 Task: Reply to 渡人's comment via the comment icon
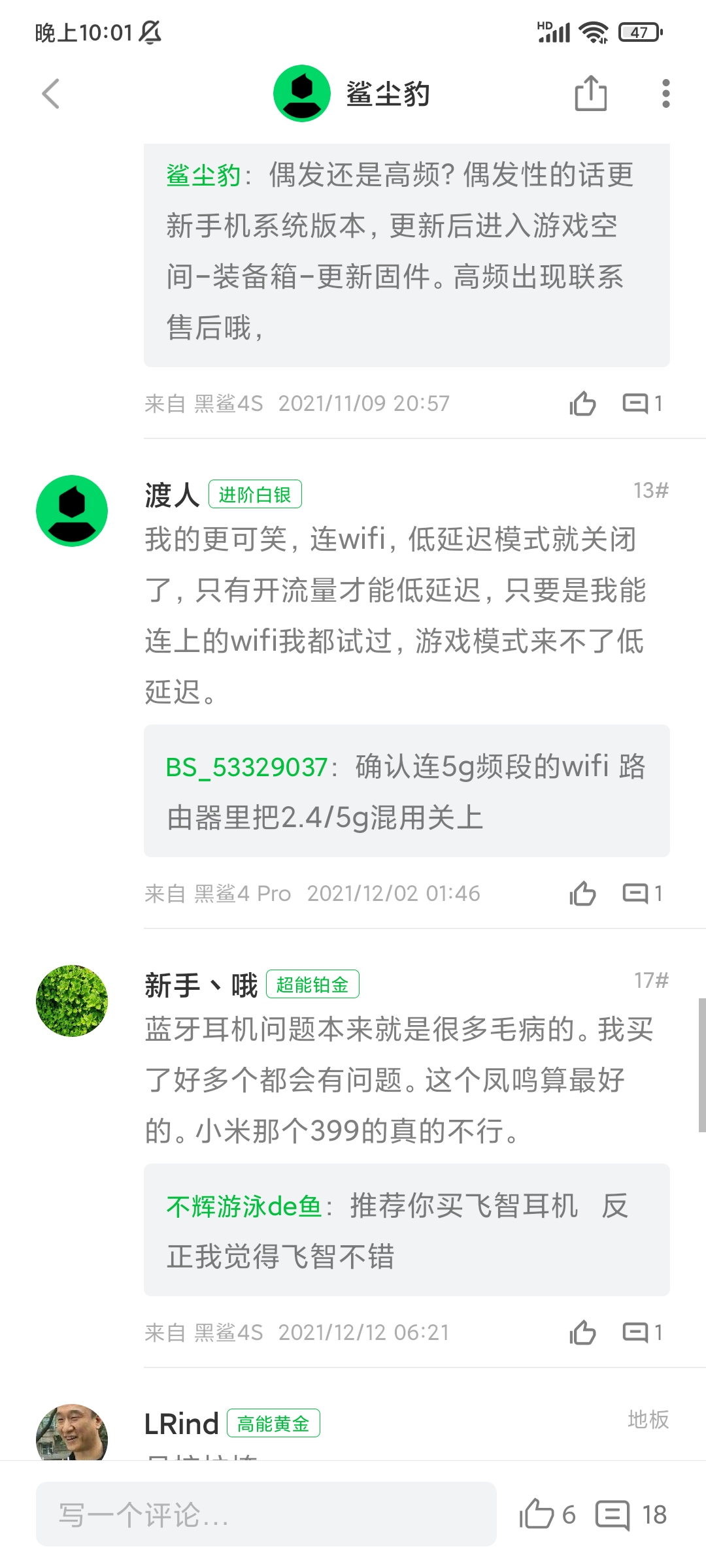(641, 894)
